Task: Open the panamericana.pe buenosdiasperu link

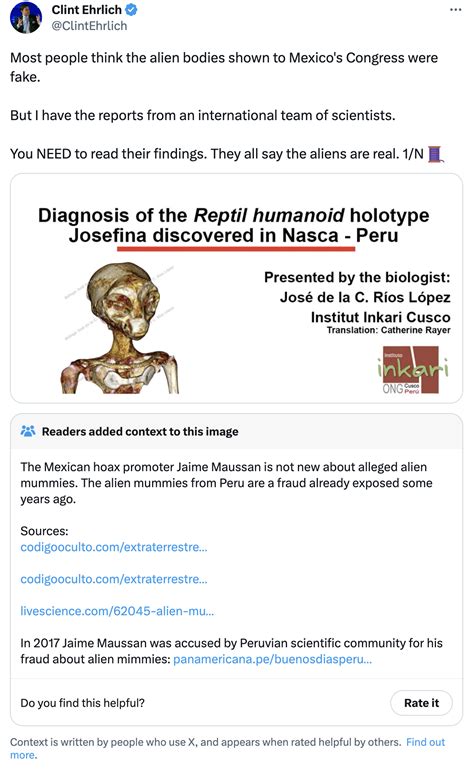Action: coord(272,659)
